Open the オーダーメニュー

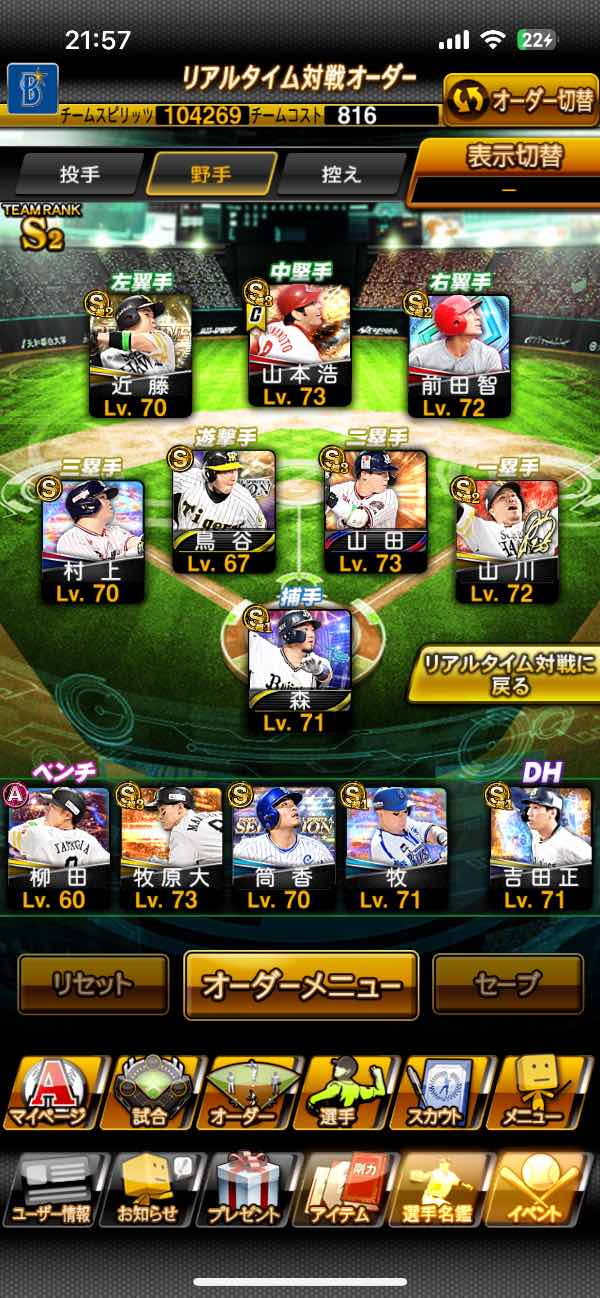[x=301, y=985]
